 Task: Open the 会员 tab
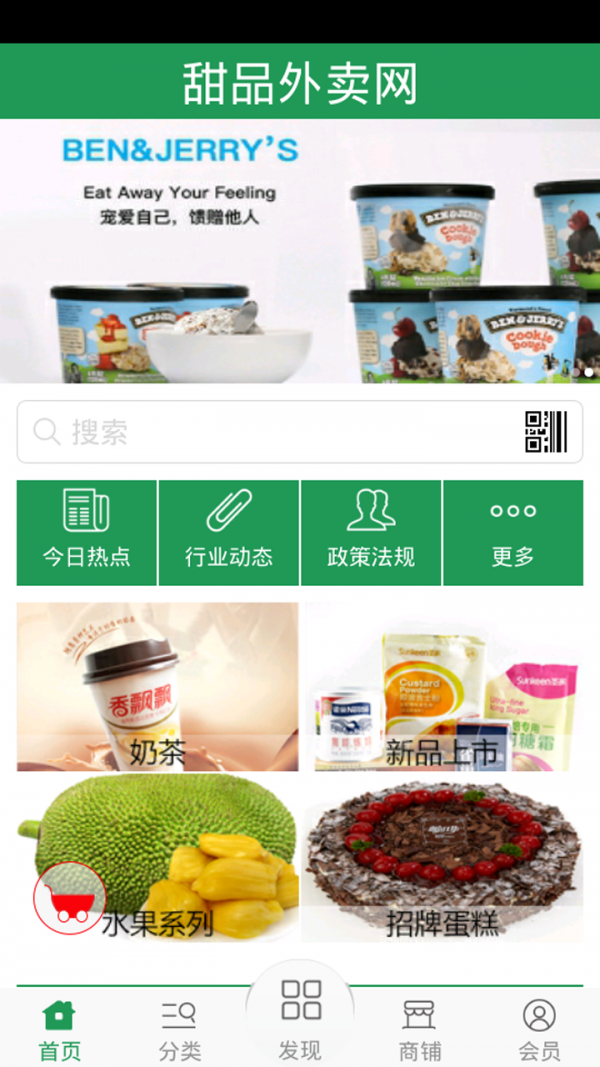point(539,1029)
